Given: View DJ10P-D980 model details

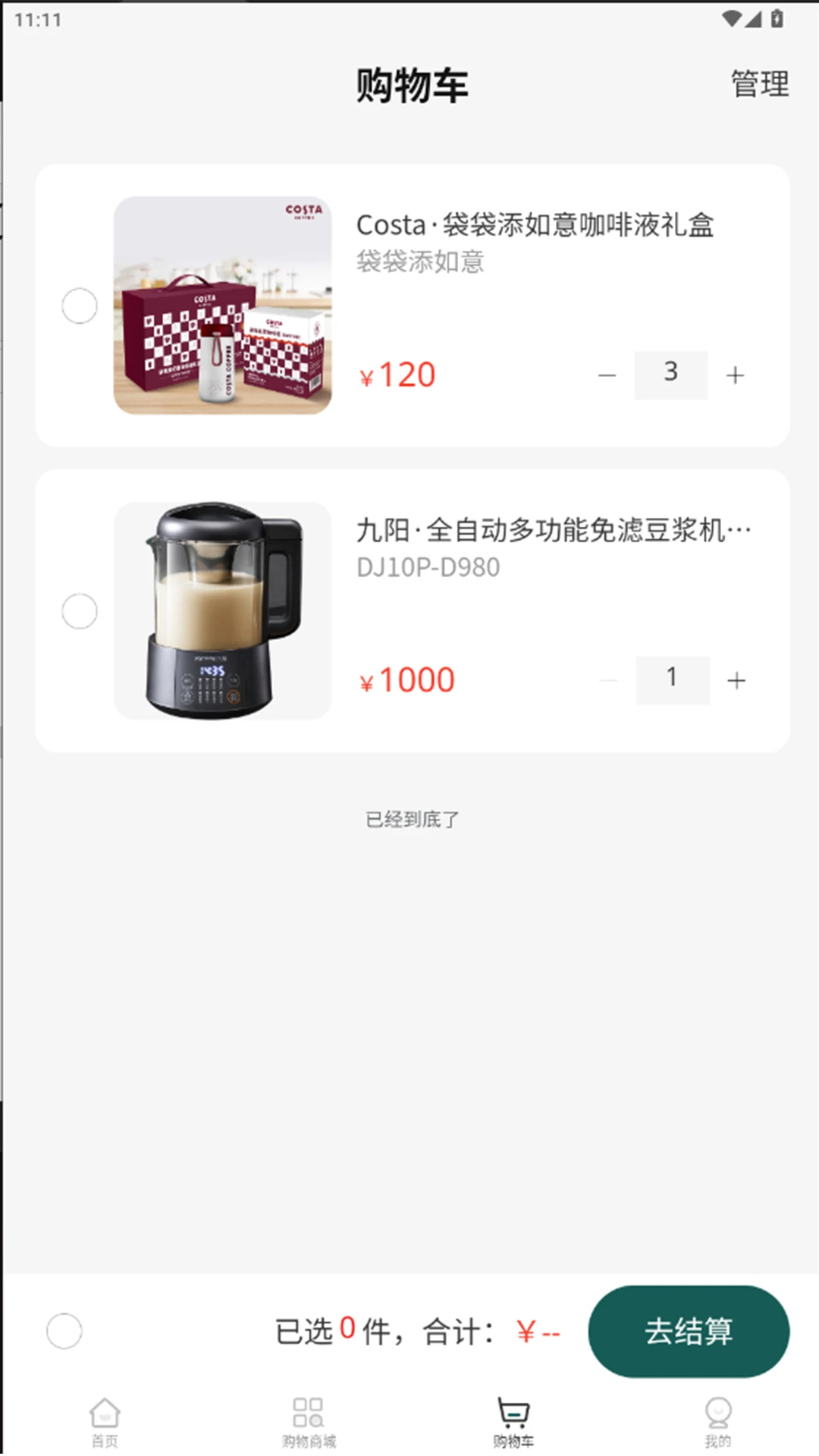Looking at the screenshot, I should pos(428,567).
